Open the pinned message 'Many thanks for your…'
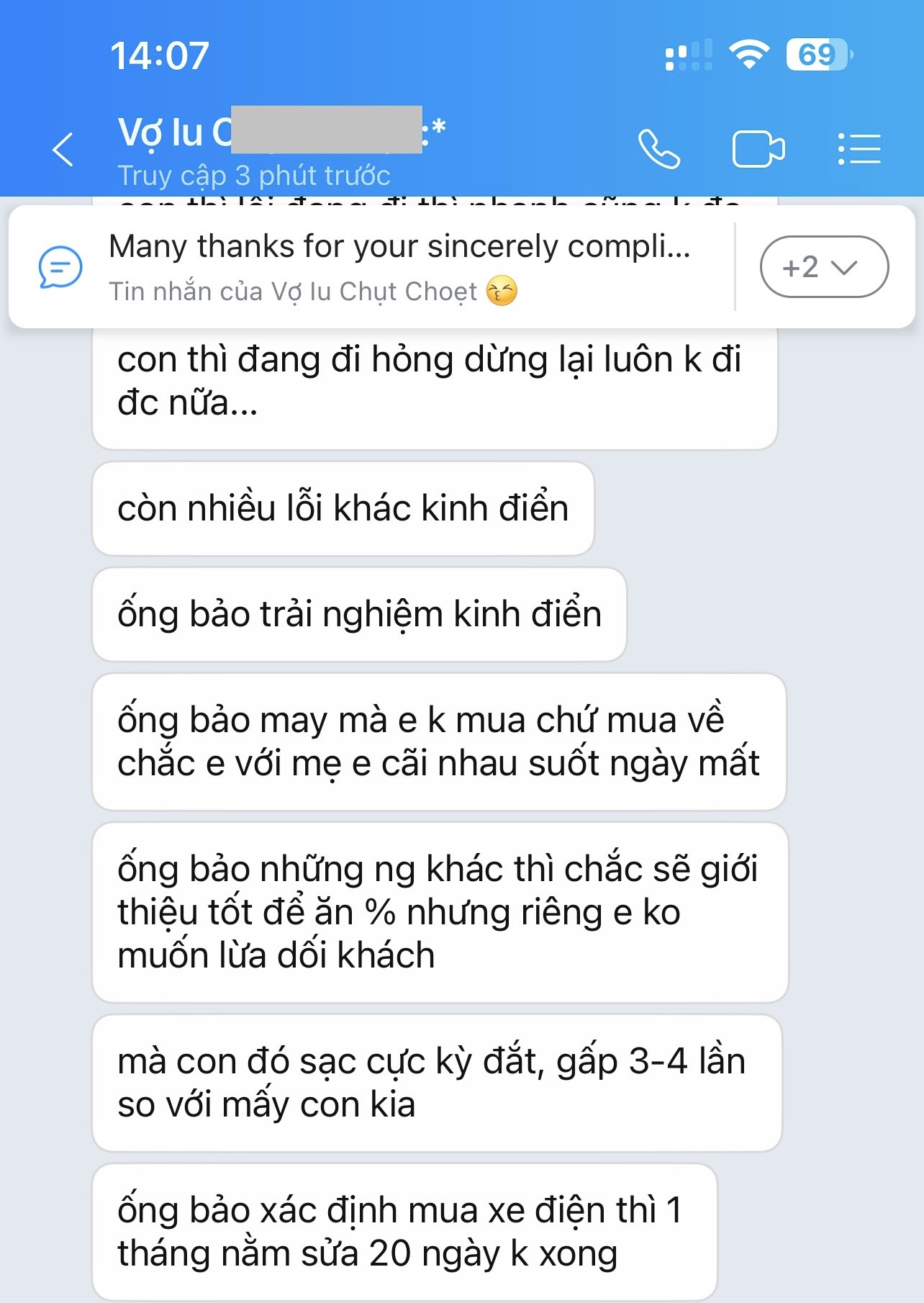924x1303 pixels. coord(399,266)
